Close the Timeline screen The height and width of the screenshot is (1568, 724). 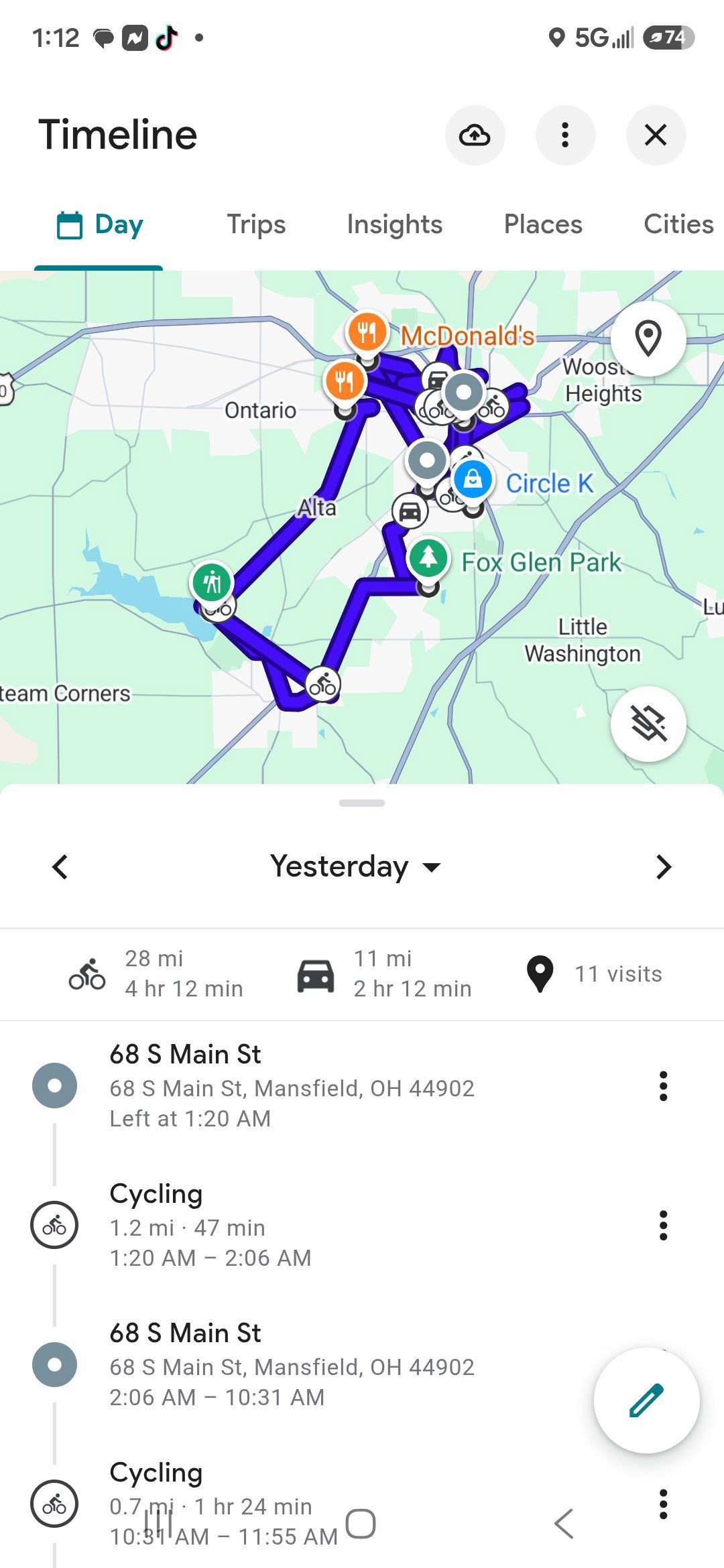[656, 135]
